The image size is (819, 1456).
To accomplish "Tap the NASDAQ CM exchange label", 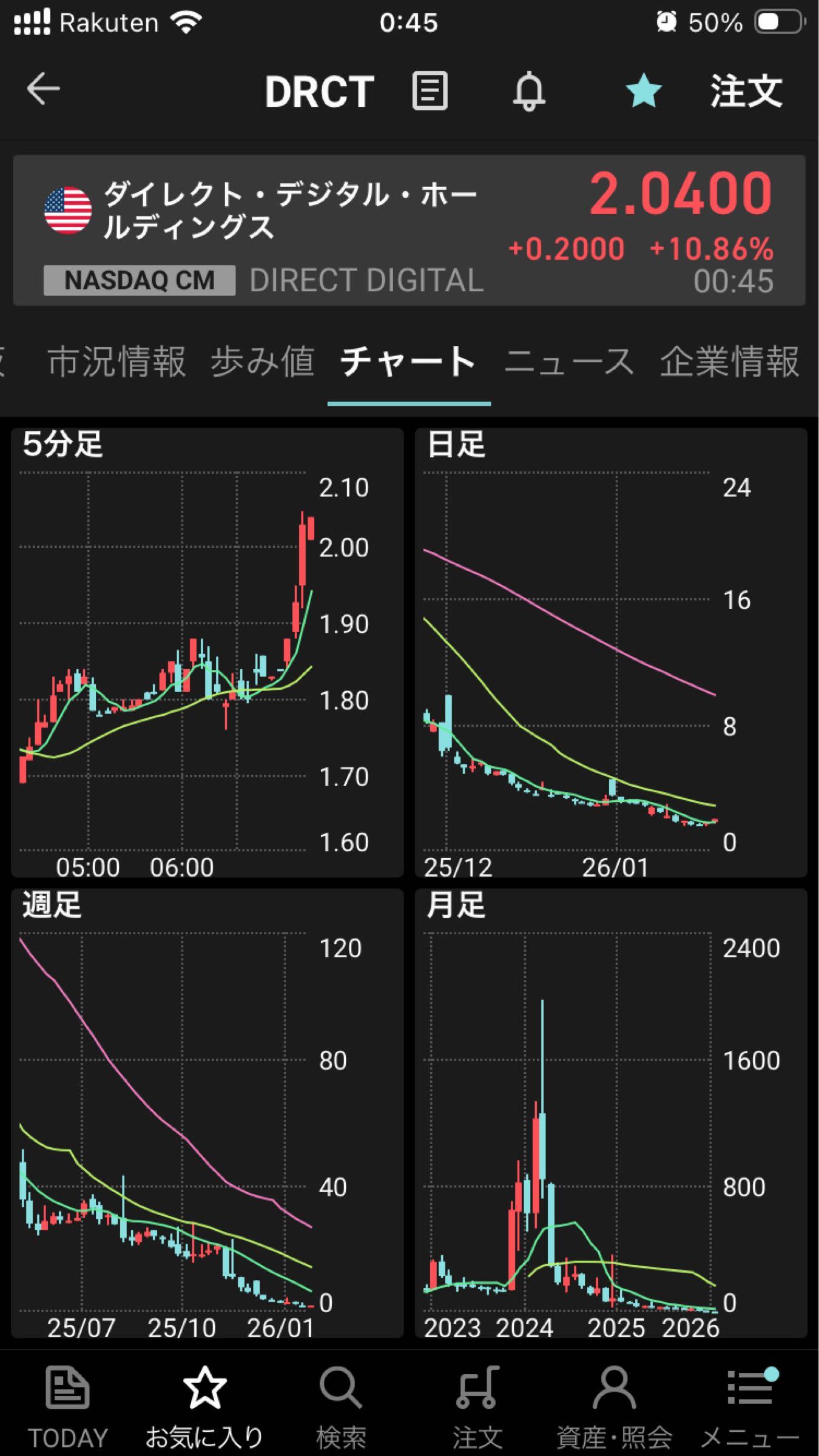I will (x=139, y=280).
